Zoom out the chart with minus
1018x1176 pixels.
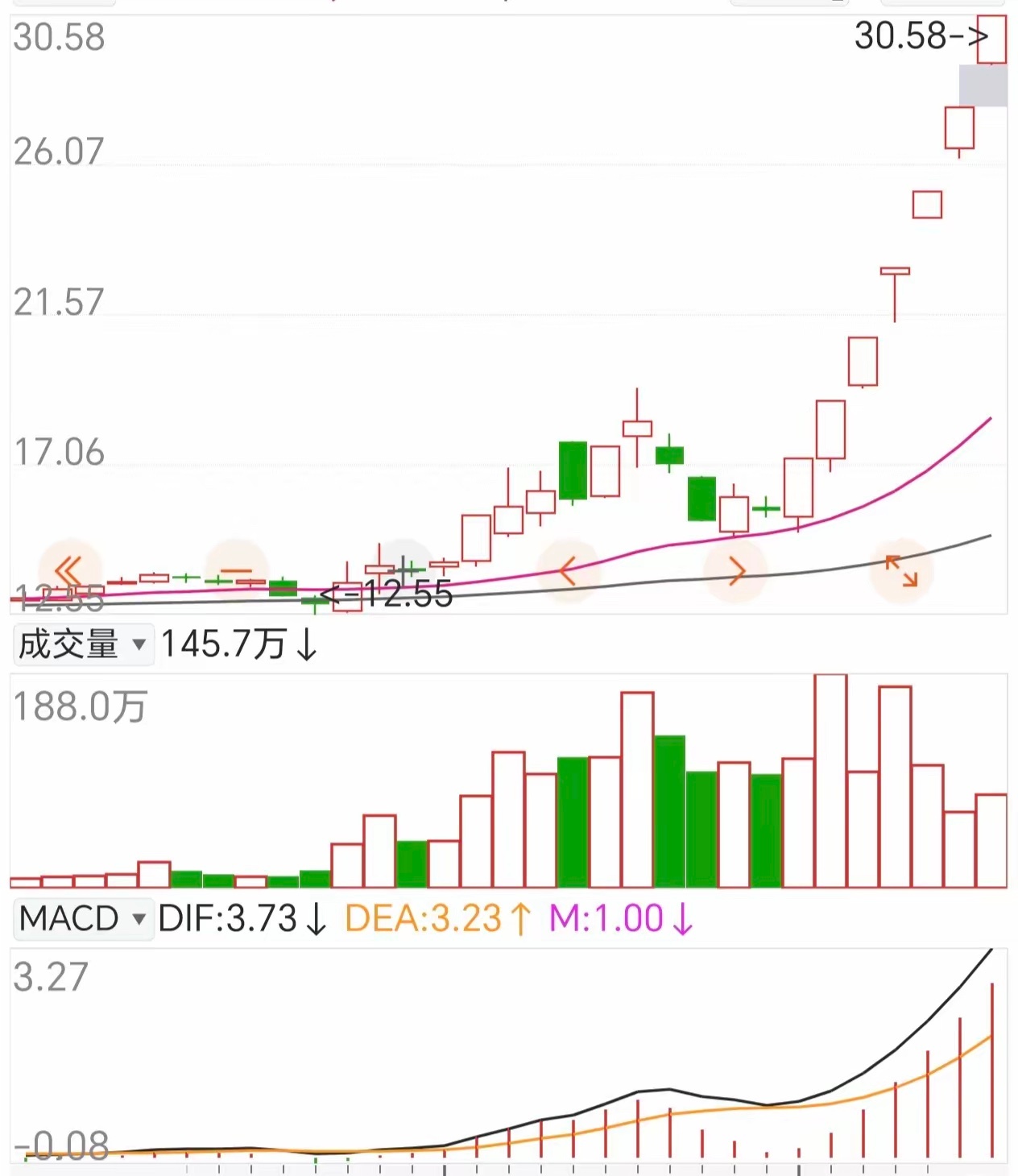point(237,571)
